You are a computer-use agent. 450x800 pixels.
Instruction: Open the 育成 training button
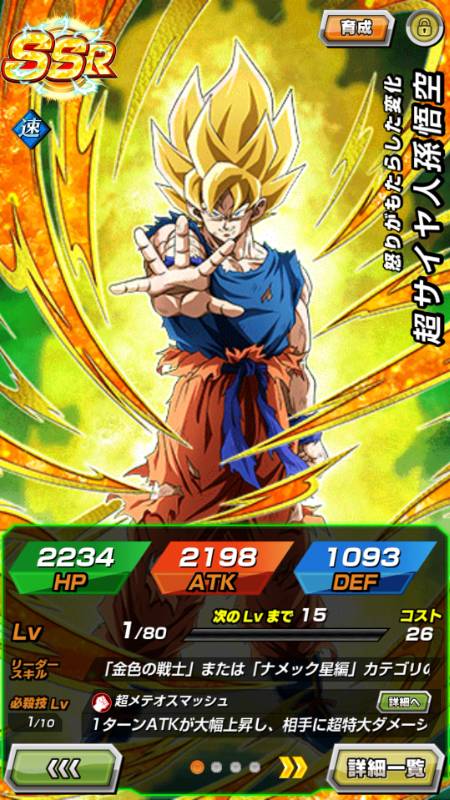click(x=356, y=28)
